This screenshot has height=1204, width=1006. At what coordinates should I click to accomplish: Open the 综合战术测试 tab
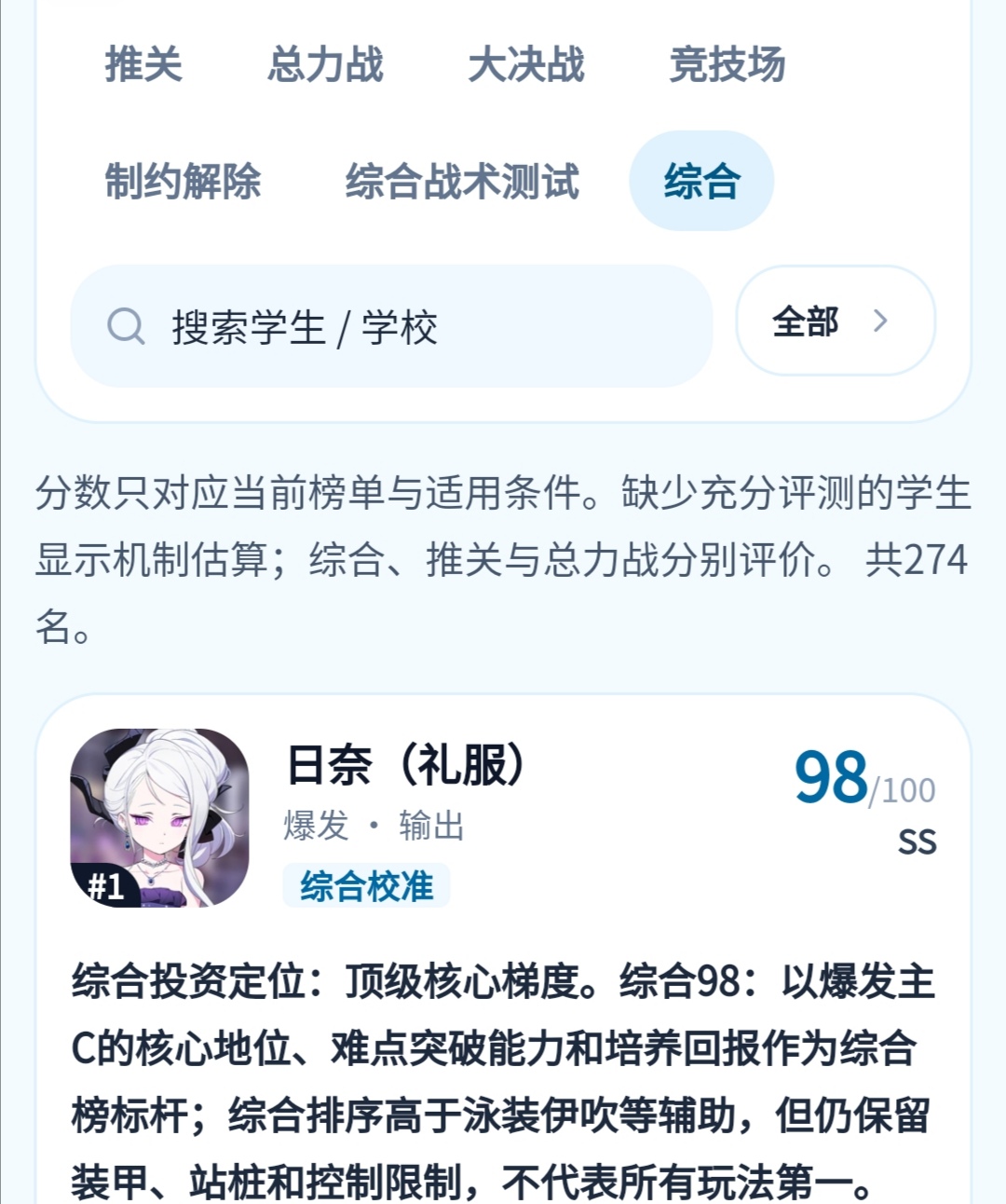[x=462, y=181]
